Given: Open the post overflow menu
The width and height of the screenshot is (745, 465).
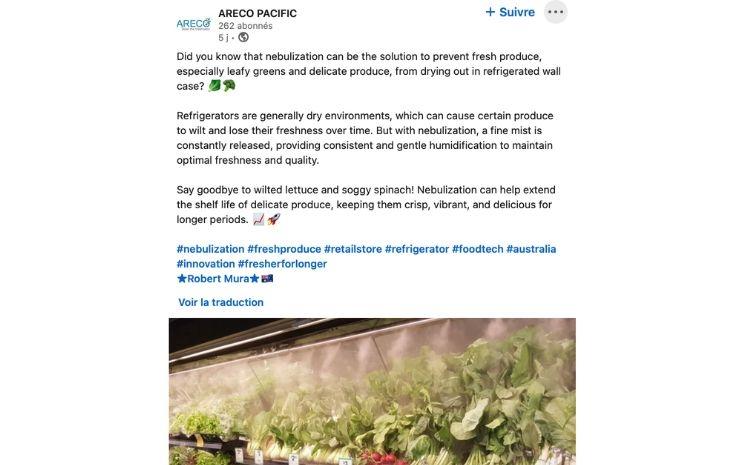Looking at the screenshot, I should point(556,12).
